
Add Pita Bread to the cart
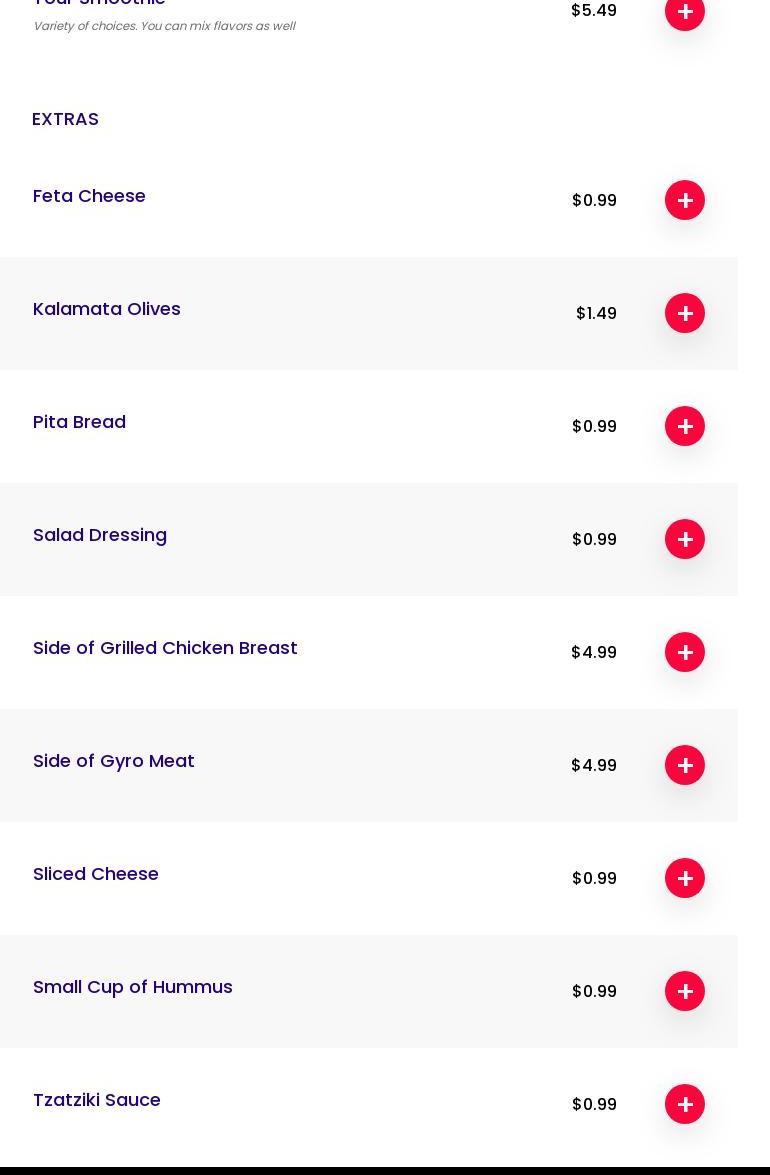pyautogui.click(x=685, y=426)
